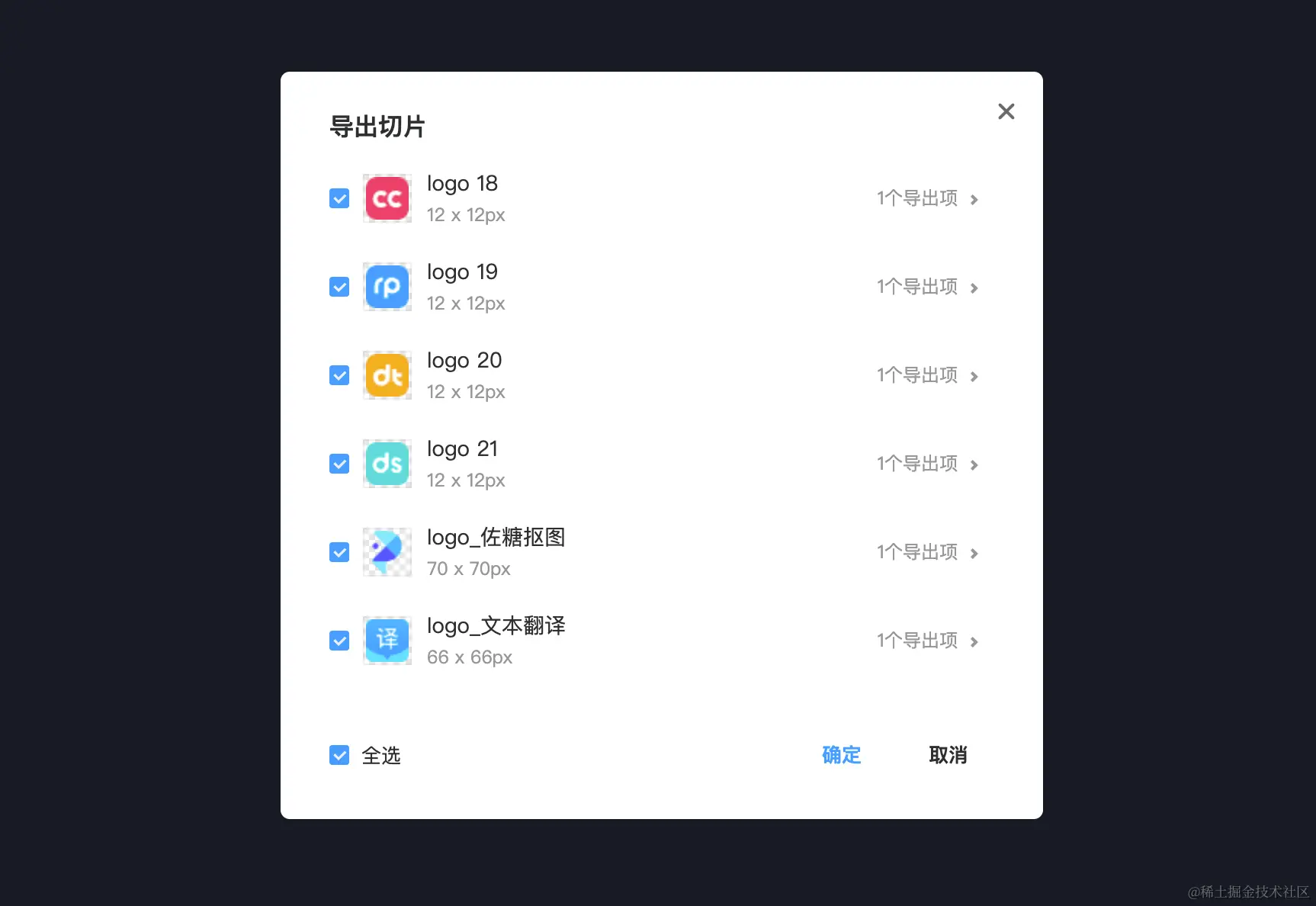Uncheck logo_文本翻译 checkbox
Image resolution: width=1316 pixels, height=906 pixels.
(x=339, y=641)
